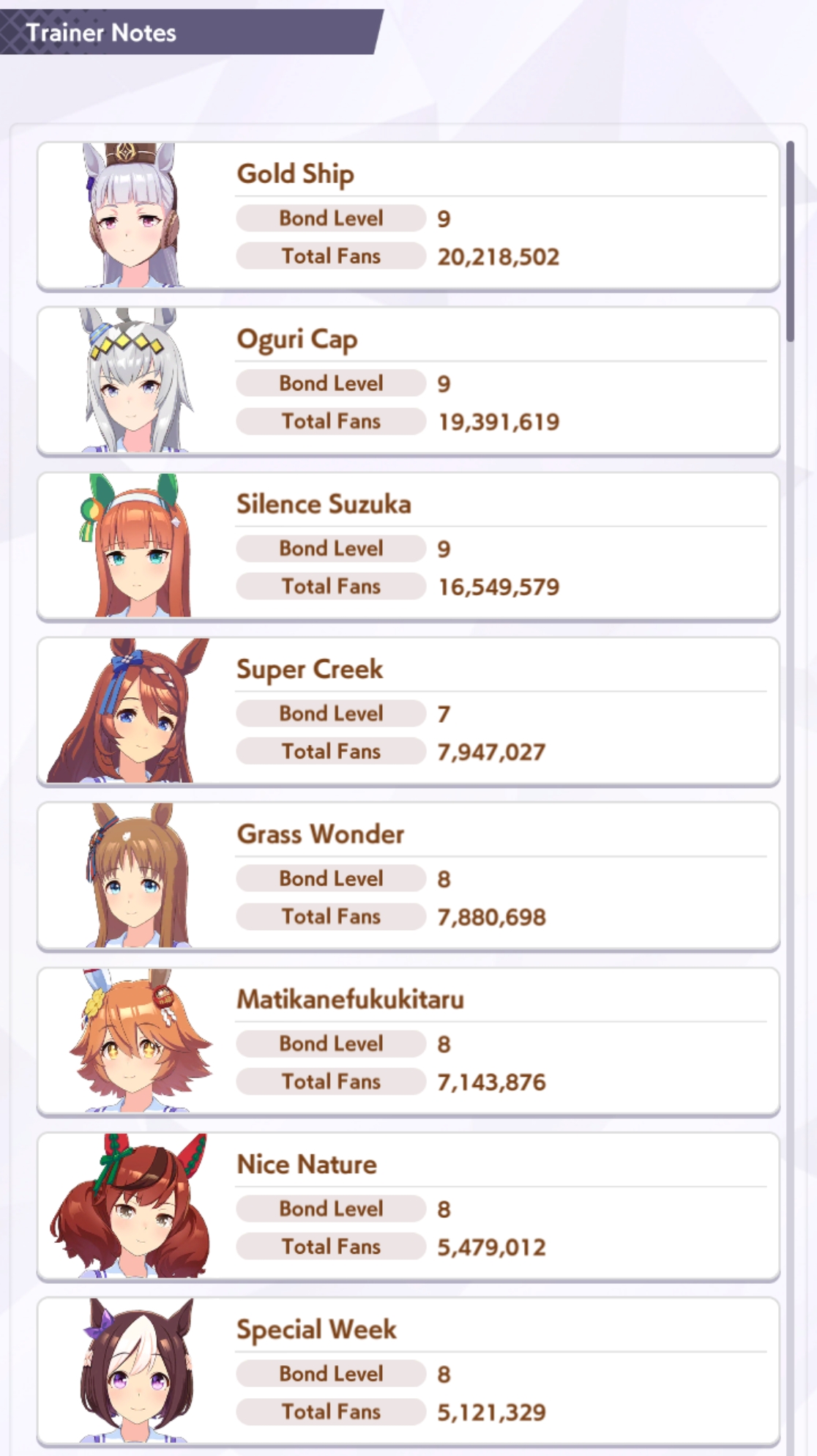Image resolution: width=817 pixels, height=1456 pixels.
Task: Choose the Matikanefukukitaru card
Action: point(408,1041)
